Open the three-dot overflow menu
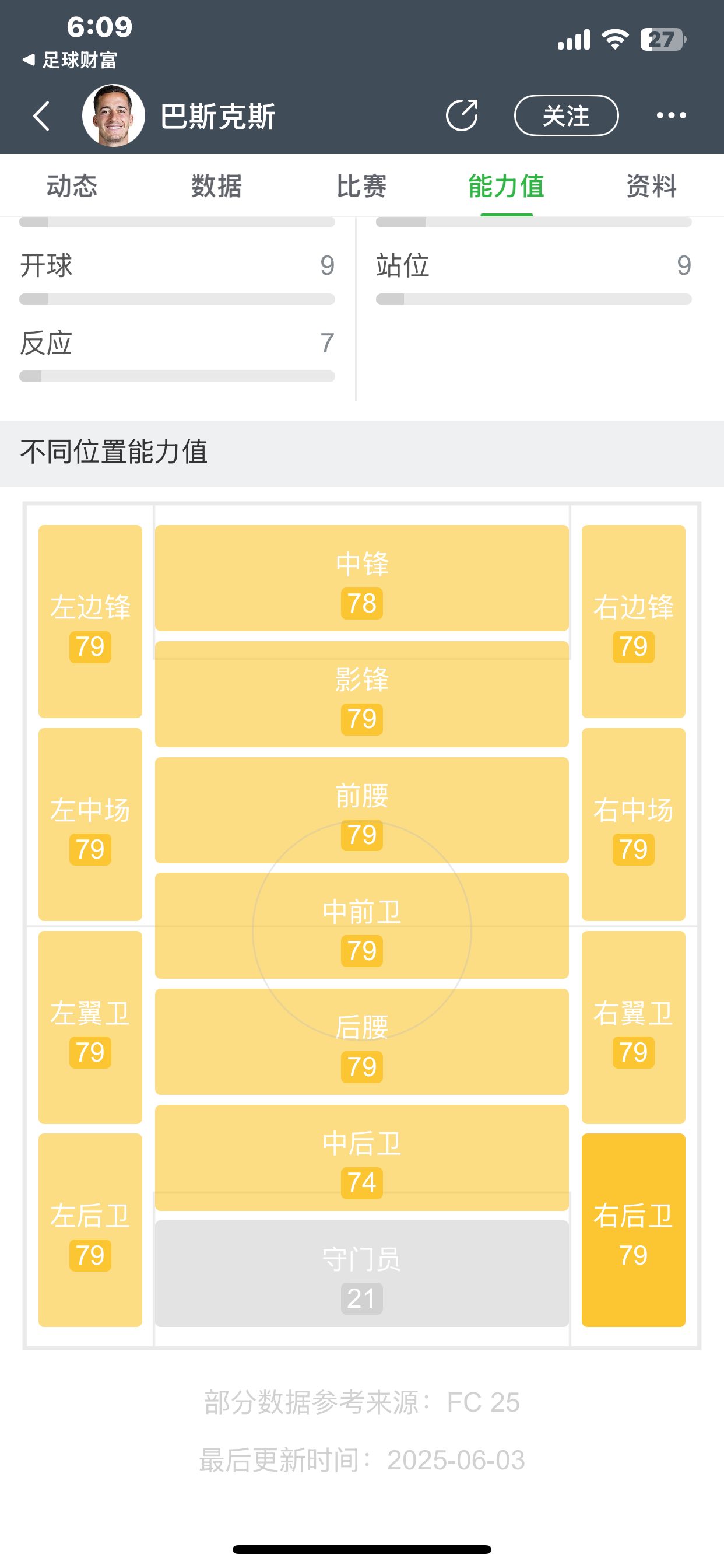Image resolution: width=724 pixels, height=1568 pixels. point(671,116)
